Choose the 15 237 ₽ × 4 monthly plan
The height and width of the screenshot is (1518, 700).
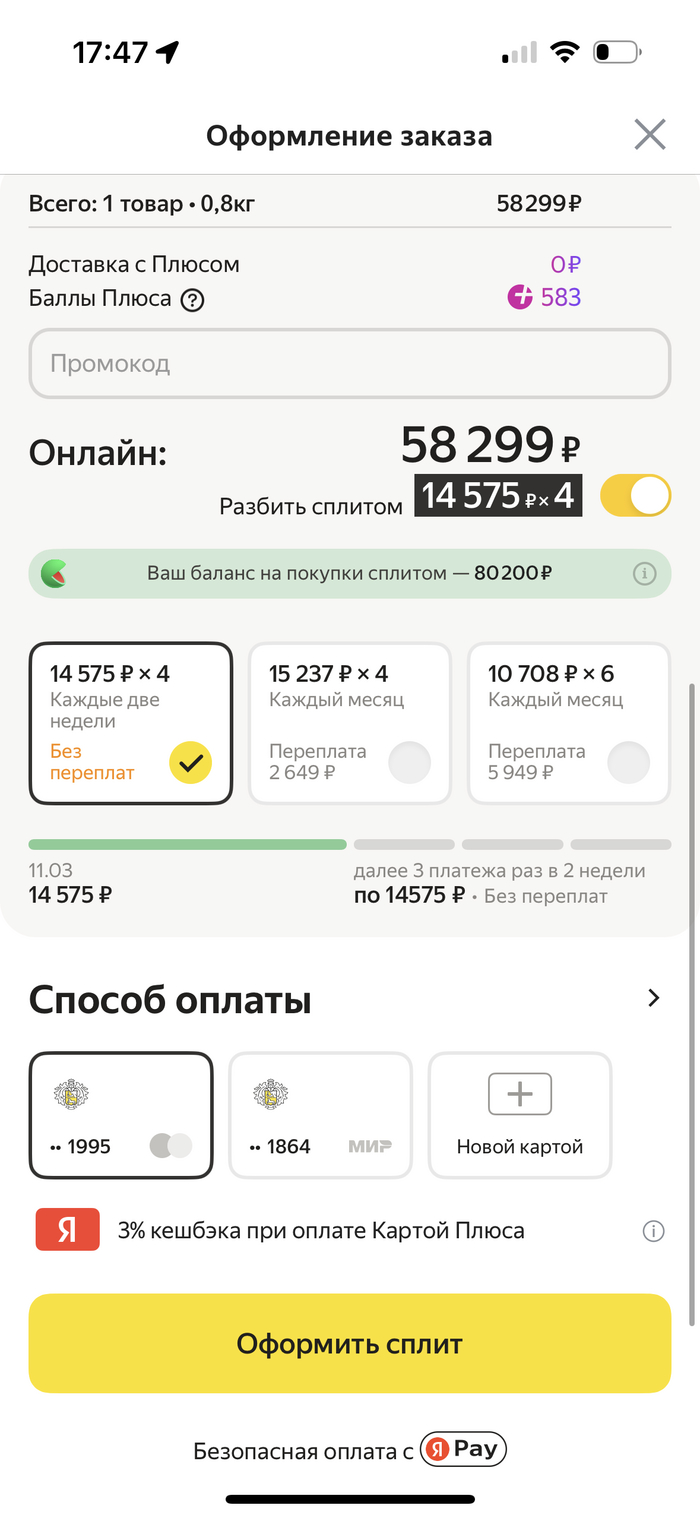coord(349,722)
